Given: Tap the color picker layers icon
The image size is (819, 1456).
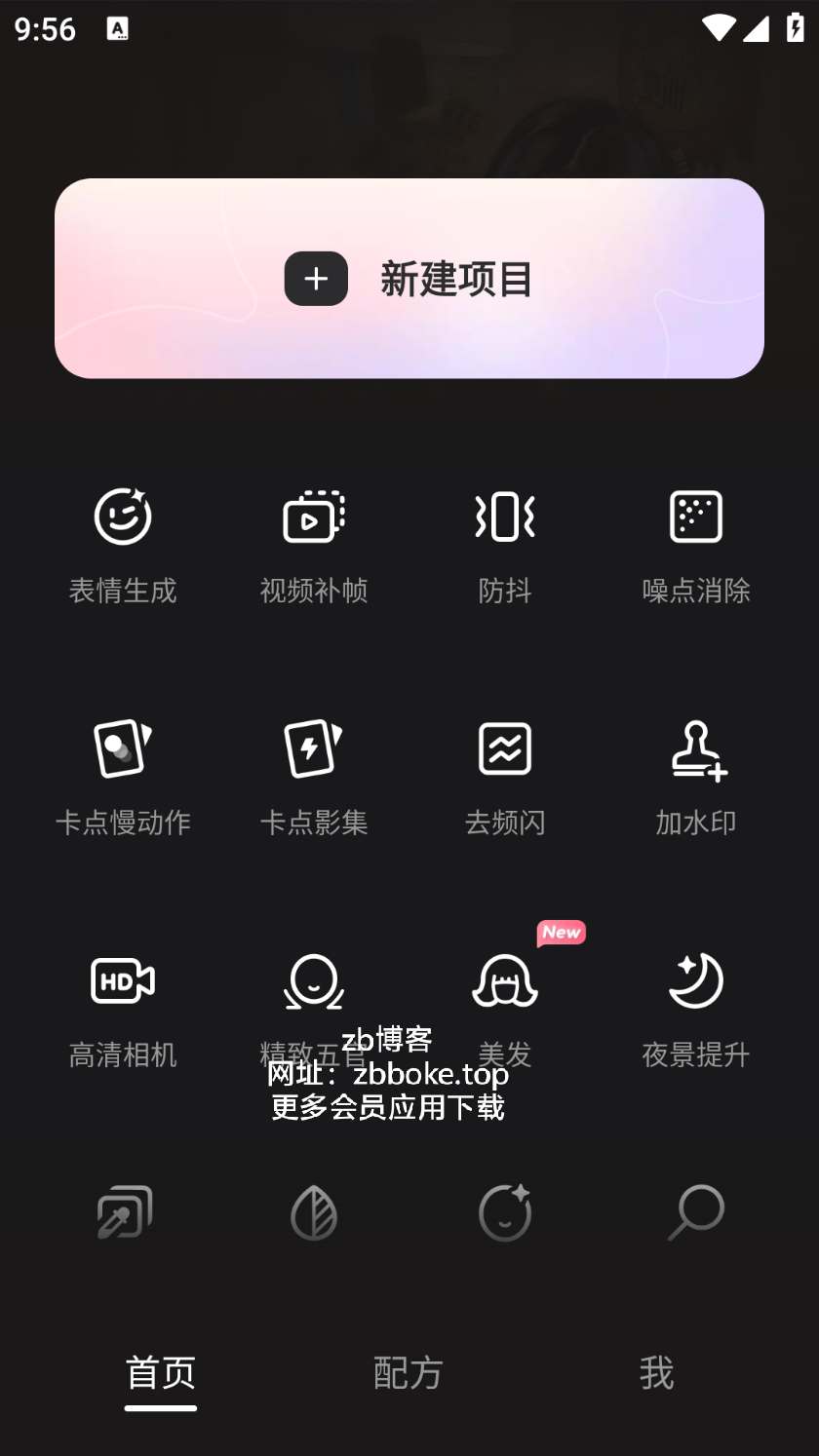Looking at the screenshot, I should pos(125,1213).
